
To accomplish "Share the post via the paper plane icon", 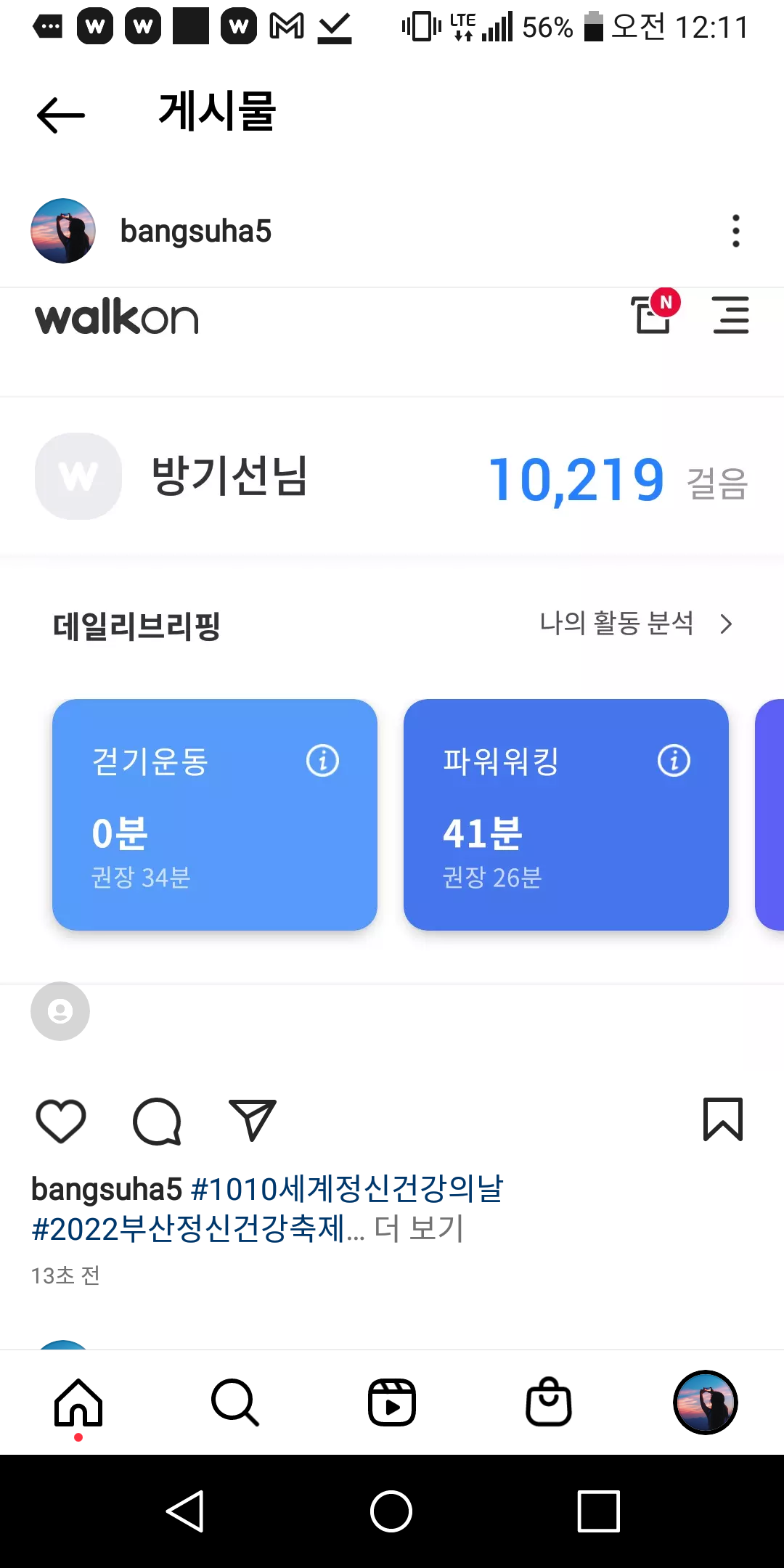I will click(x=252, y=1121).
